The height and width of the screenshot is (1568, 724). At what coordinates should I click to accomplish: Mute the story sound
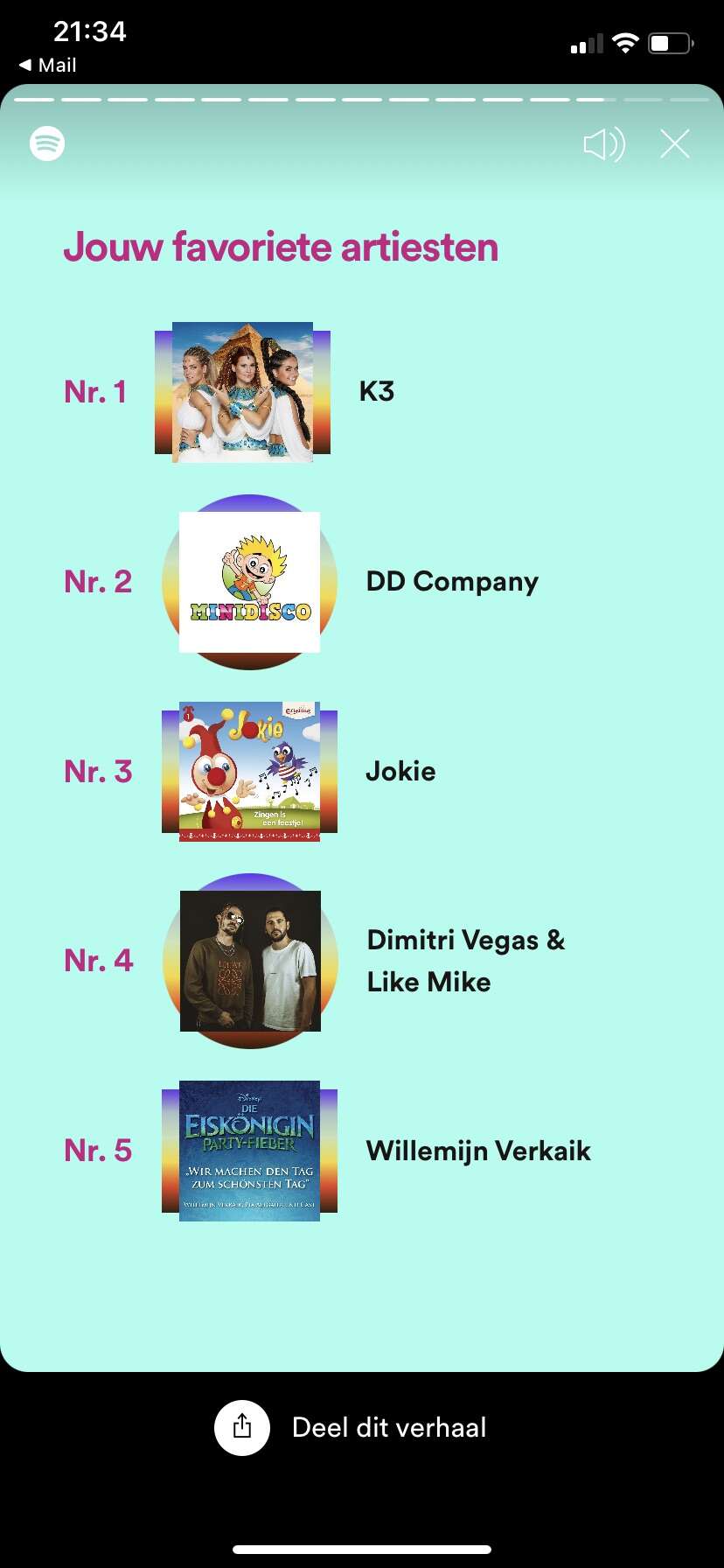(604, 144)
